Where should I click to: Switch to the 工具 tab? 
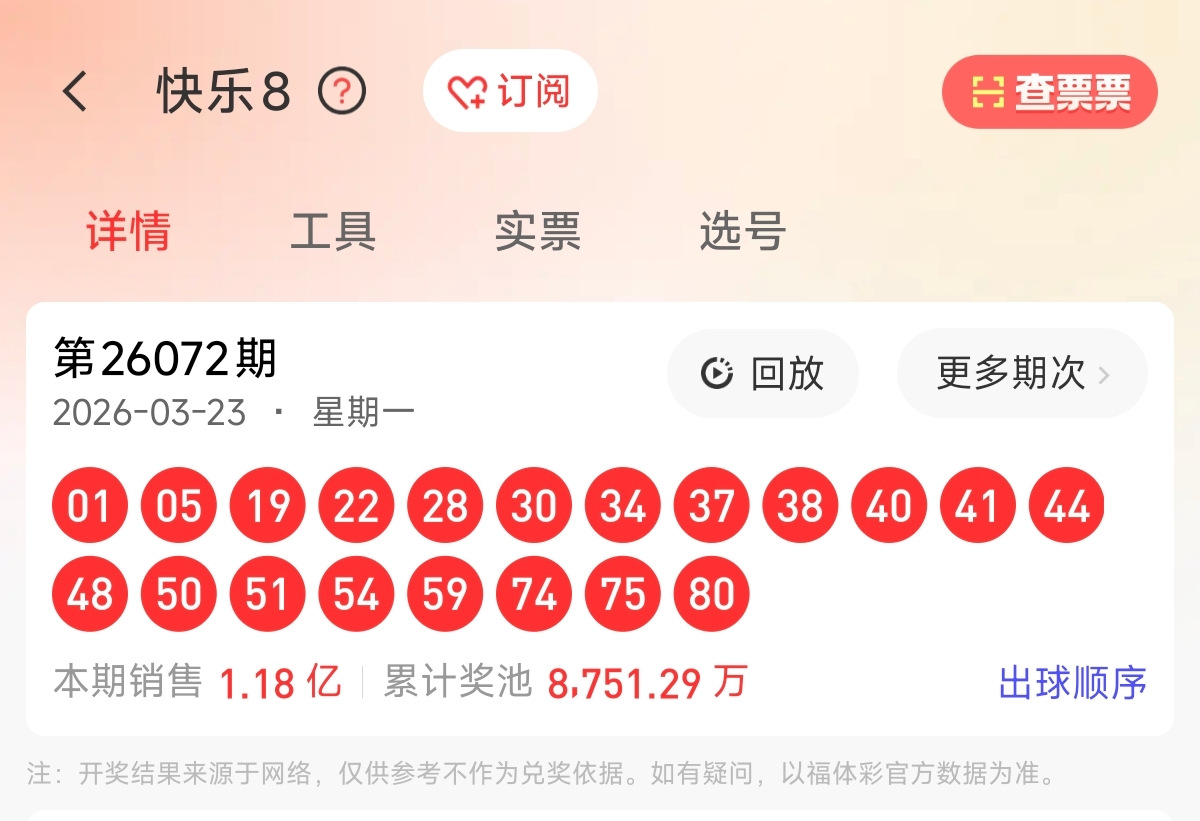(x=333, y=232)
